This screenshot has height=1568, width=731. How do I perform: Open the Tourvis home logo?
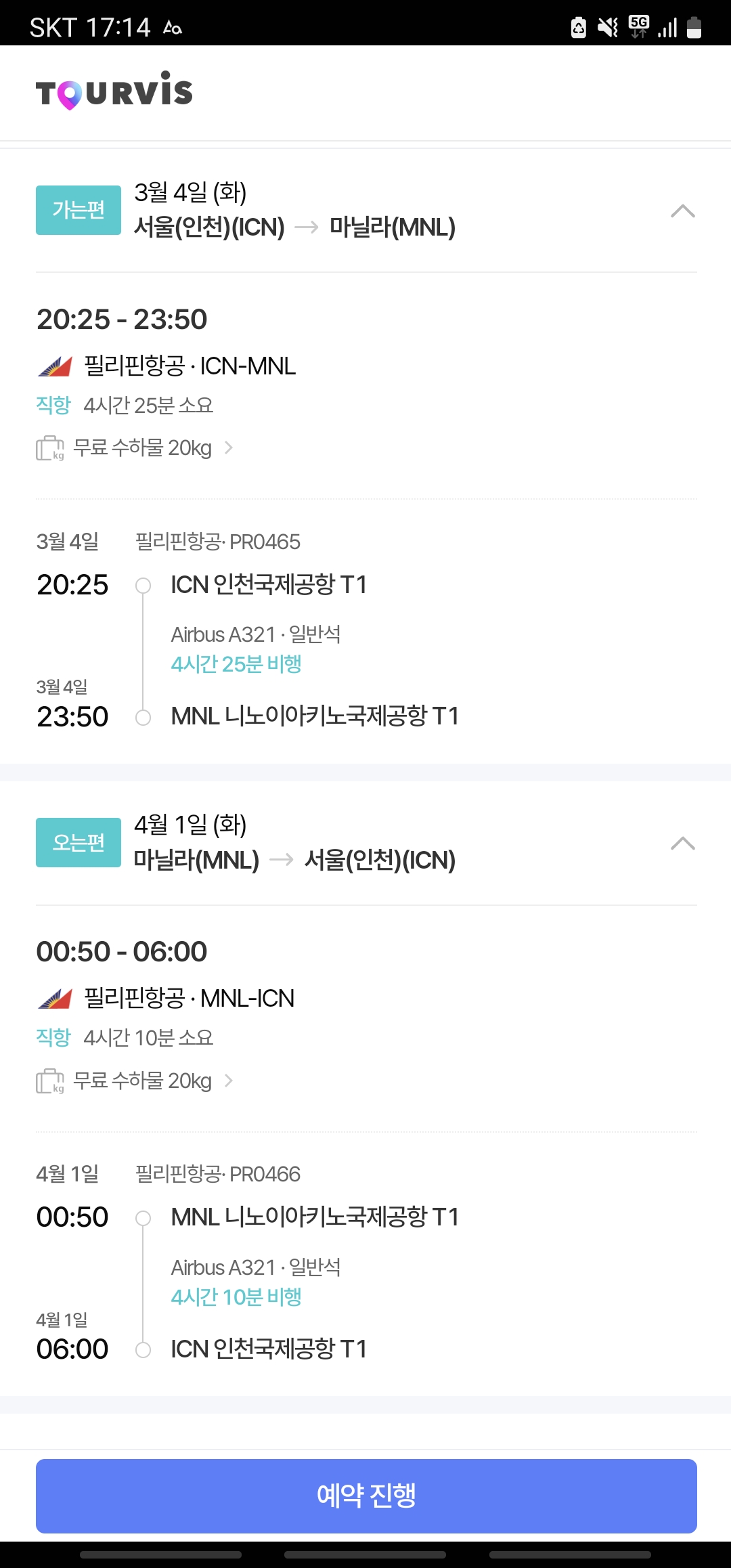(114, 91)
